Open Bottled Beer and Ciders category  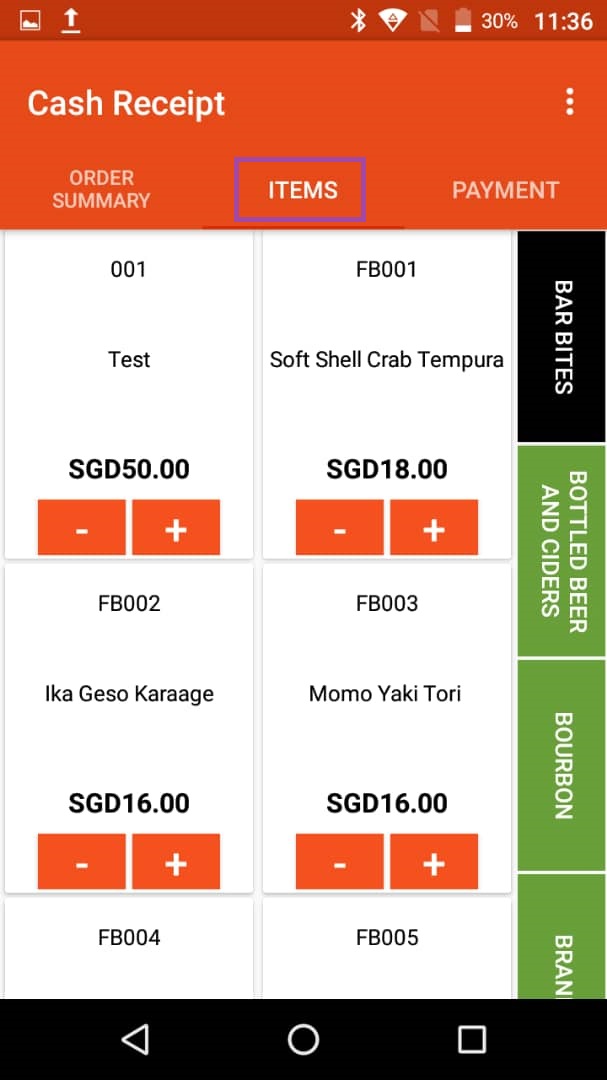562,551
